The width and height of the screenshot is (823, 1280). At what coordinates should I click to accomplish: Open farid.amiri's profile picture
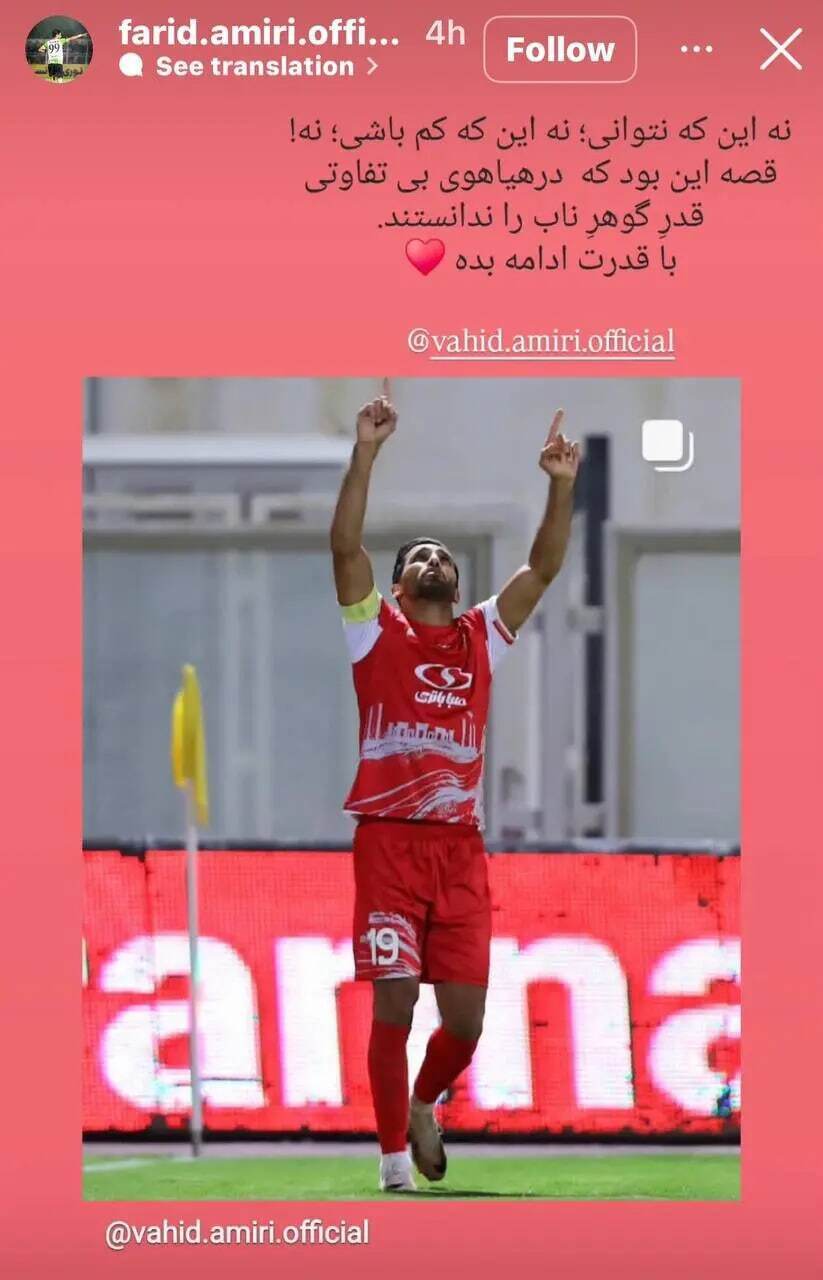pyautogui.click(x=58, y=49)
